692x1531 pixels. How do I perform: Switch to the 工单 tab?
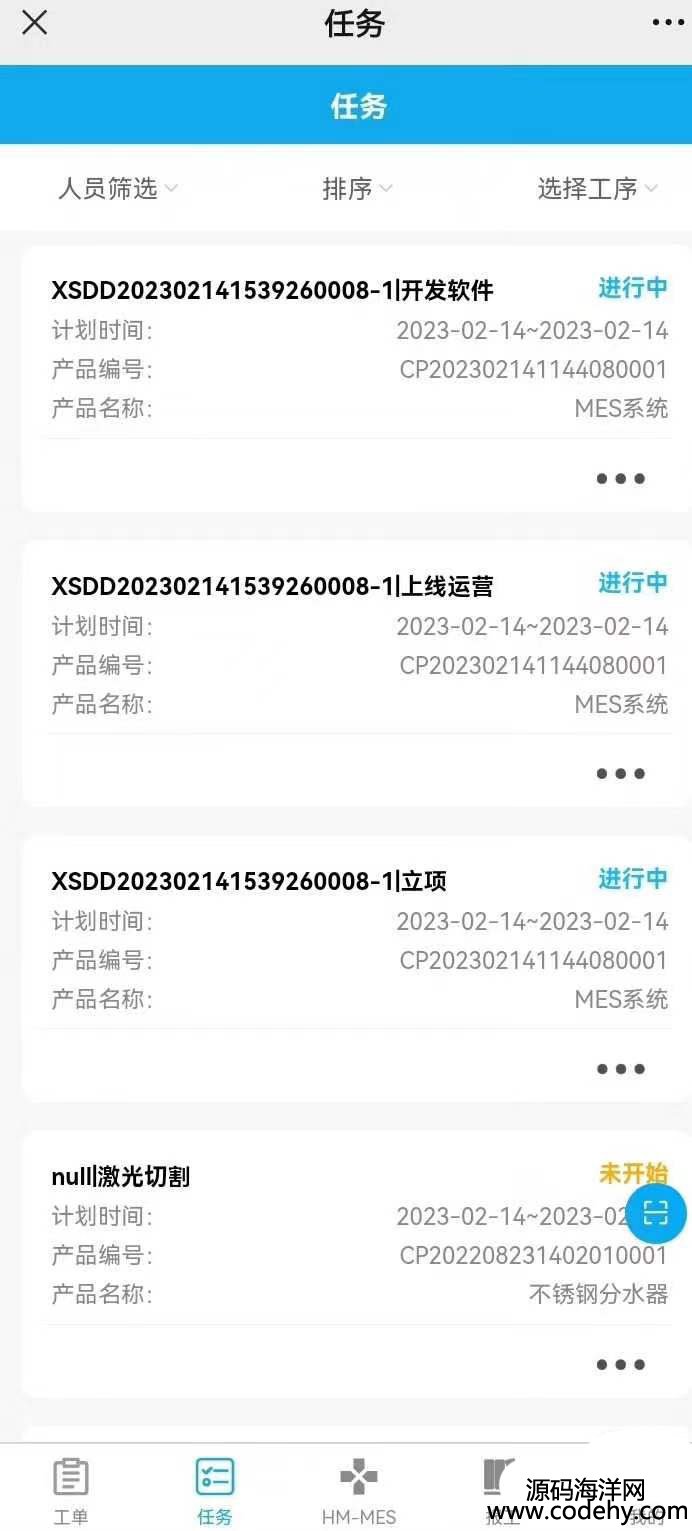[70, 1491]
